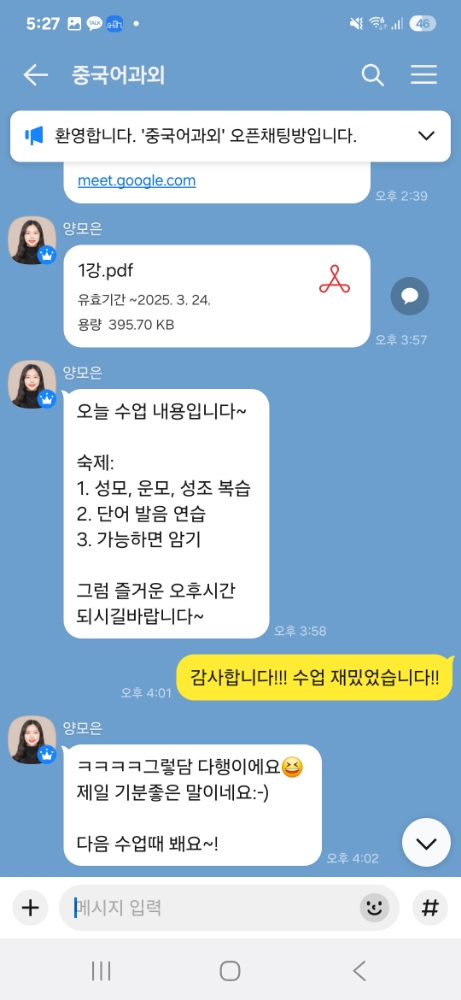Open the meet.google.com link
The height and width of the screenshot is (1000, 461).
136,180
